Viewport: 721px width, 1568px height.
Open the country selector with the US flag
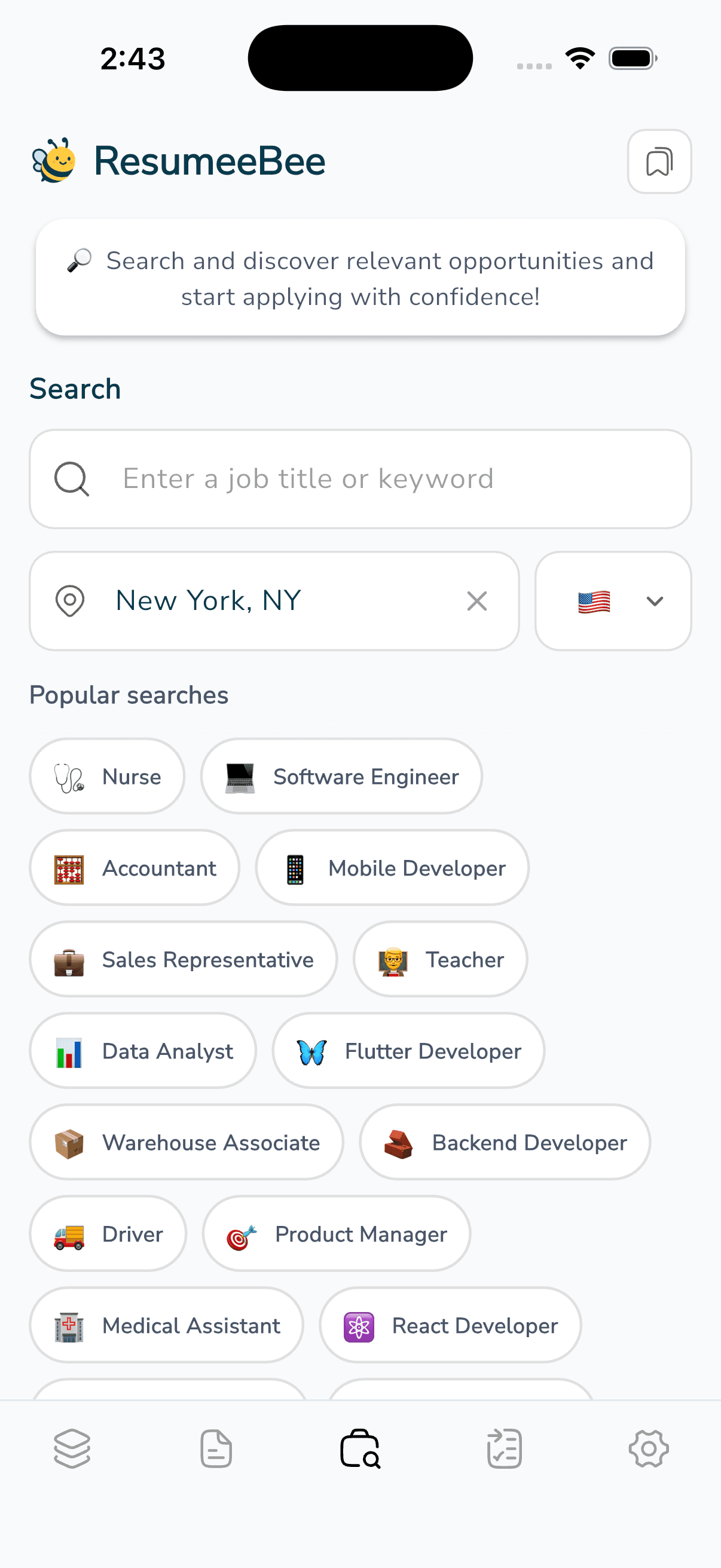click(x=594, y=601)
